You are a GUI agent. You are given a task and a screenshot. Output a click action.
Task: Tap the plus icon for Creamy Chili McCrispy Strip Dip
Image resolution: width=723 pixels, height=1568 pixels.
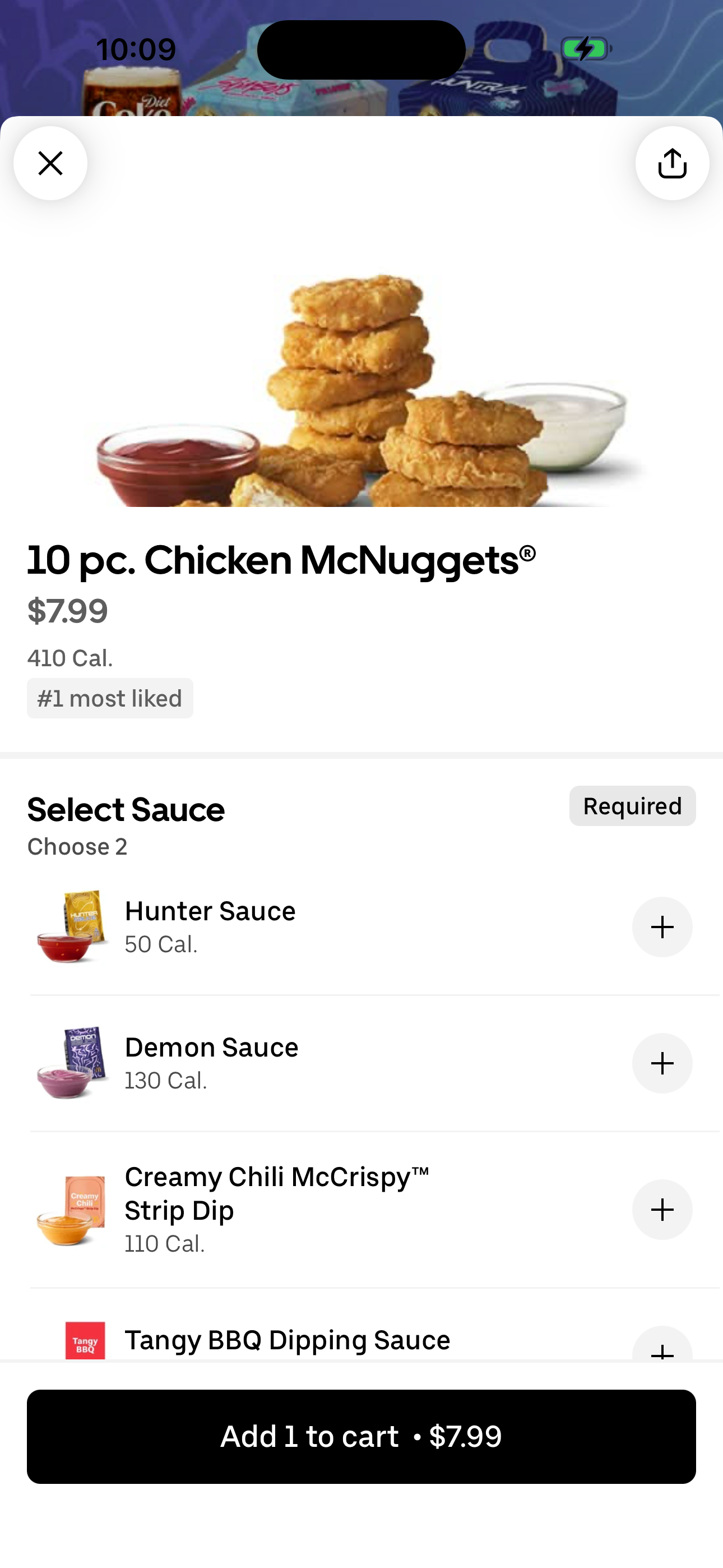[662, 1210]
